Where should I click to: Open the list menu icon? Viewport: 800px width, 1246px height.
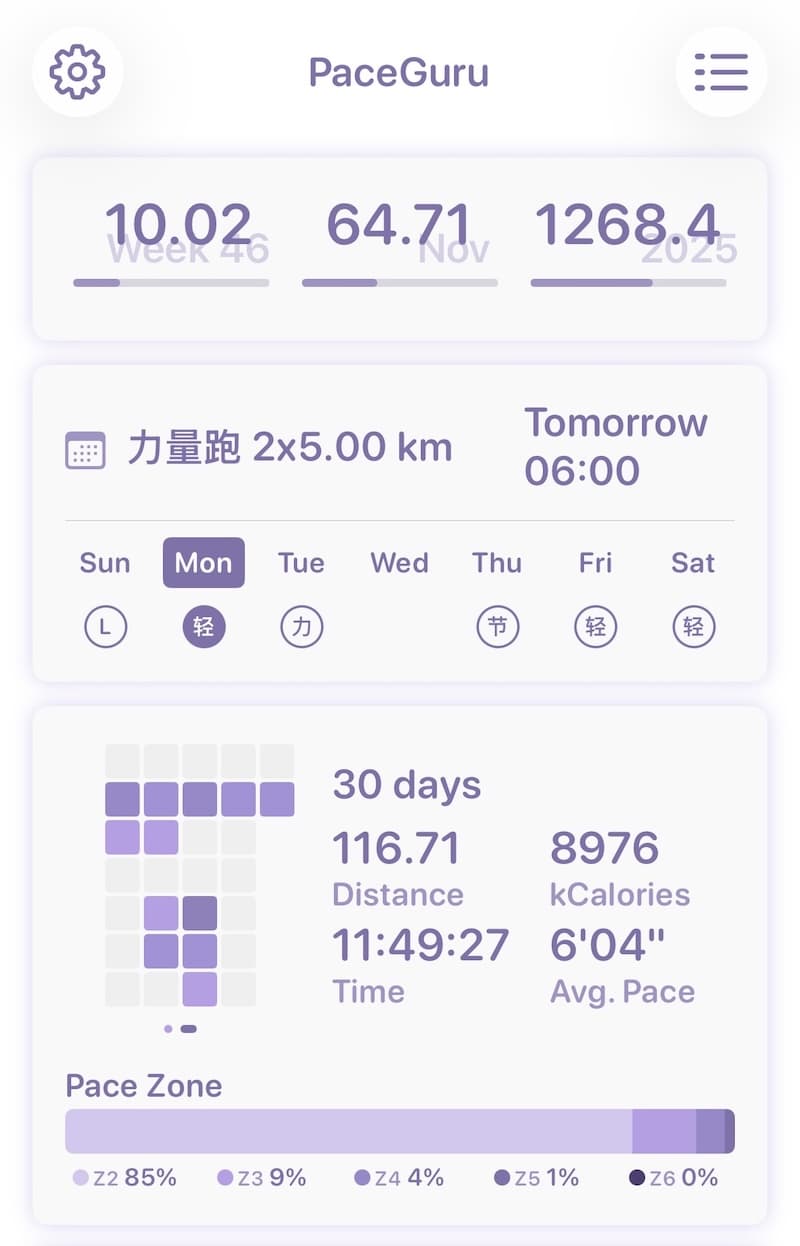[721, 72]
